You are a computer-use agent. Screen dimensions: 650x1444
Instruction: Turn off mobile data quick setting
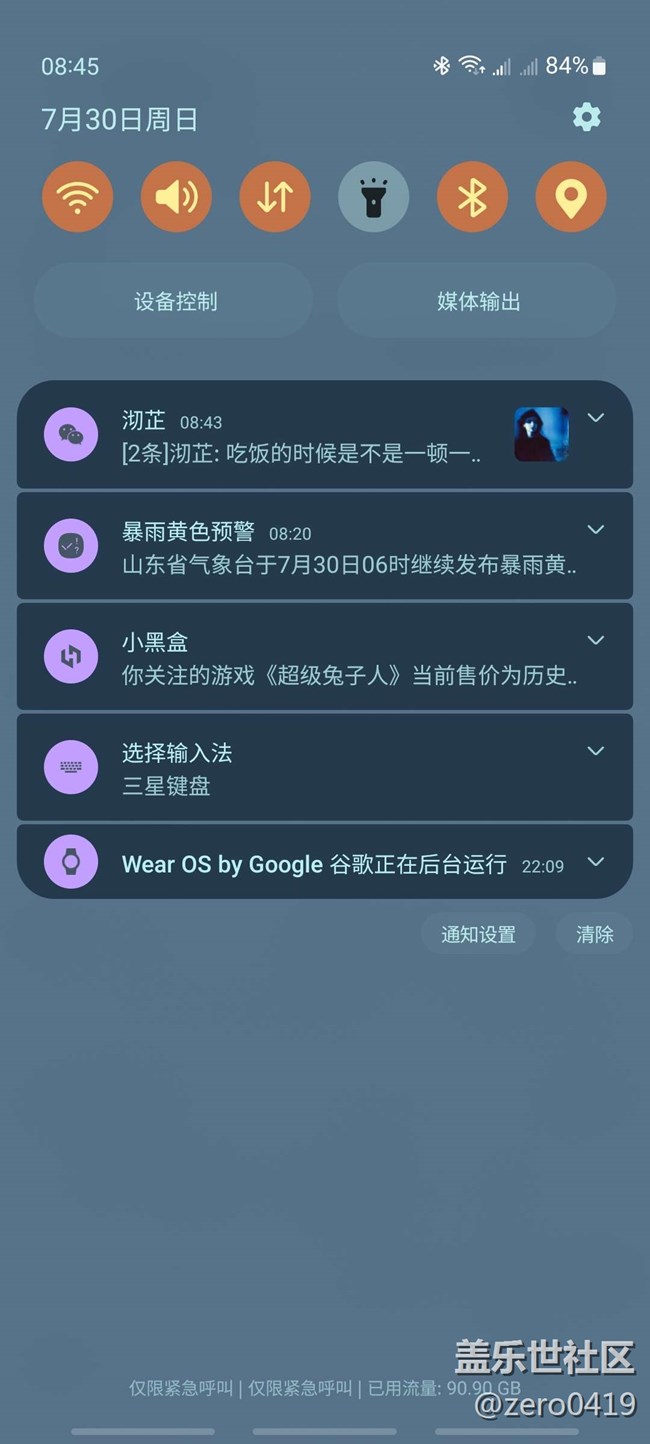[275, 197]
